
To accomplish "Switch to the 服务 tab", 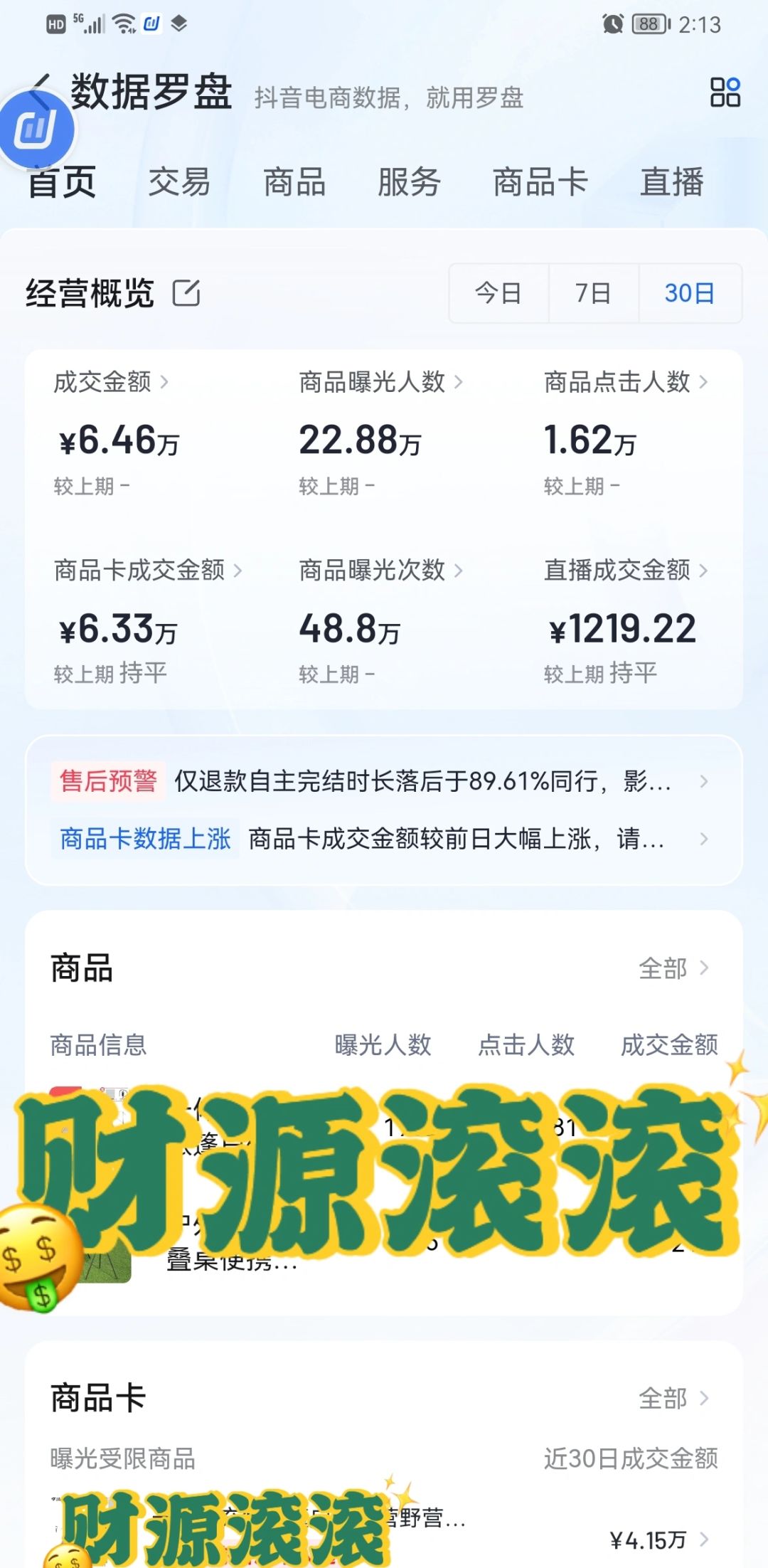I will coord(409,182).
